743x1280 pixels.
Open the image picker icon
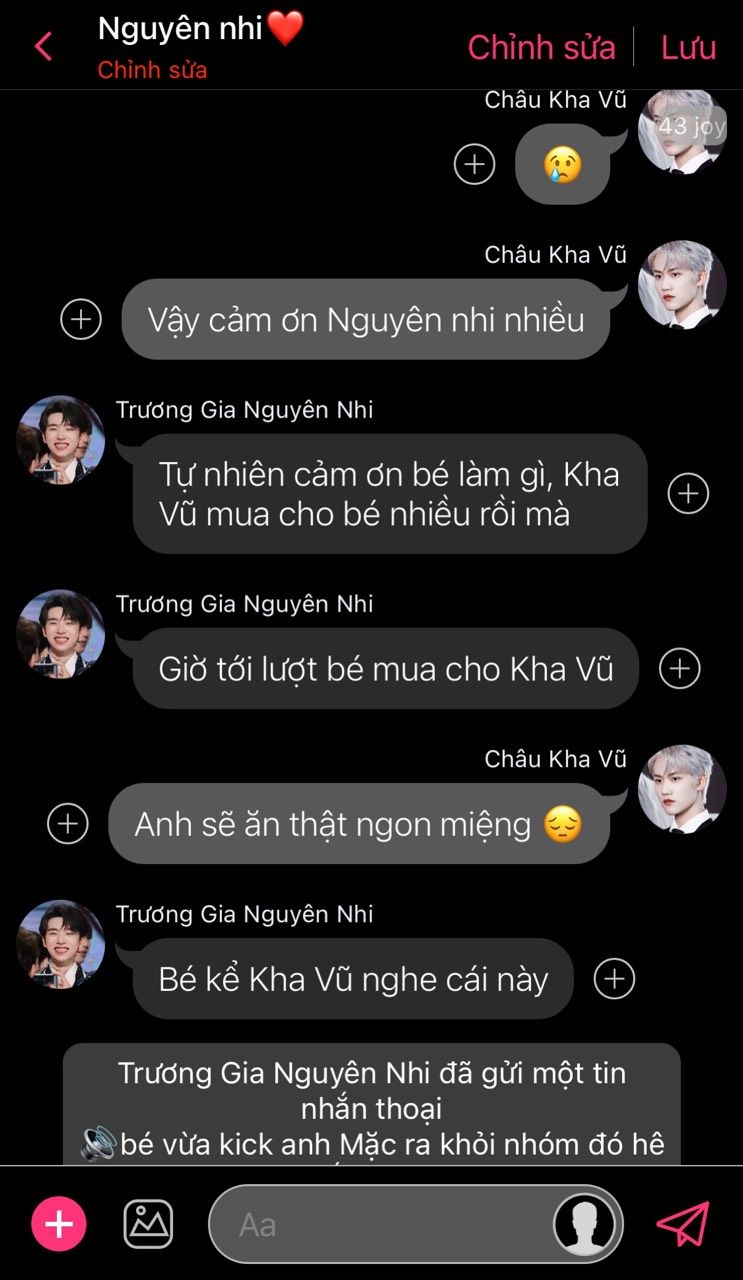(148, 1224)
